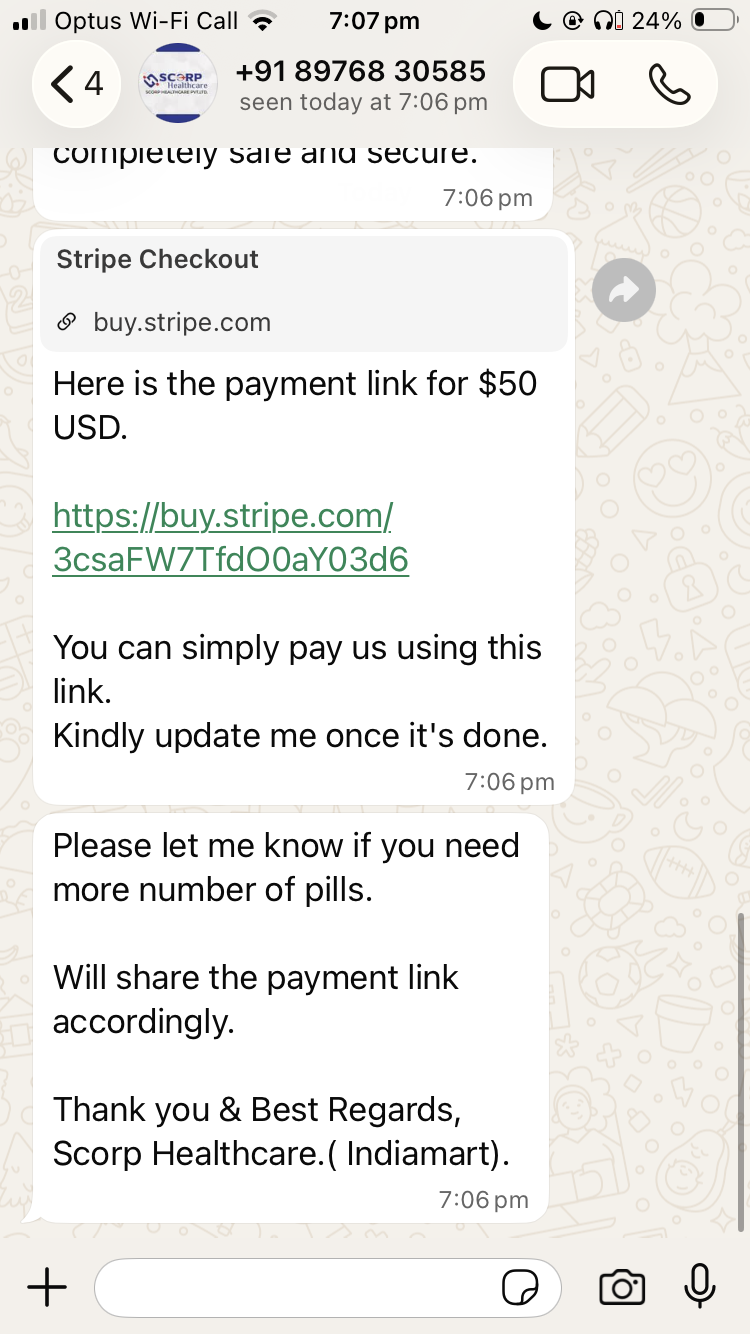The width and height of the screenshot is (750, 1334).
Task: Open contact info for +91 89768 30585
Action: click(362, 84)
